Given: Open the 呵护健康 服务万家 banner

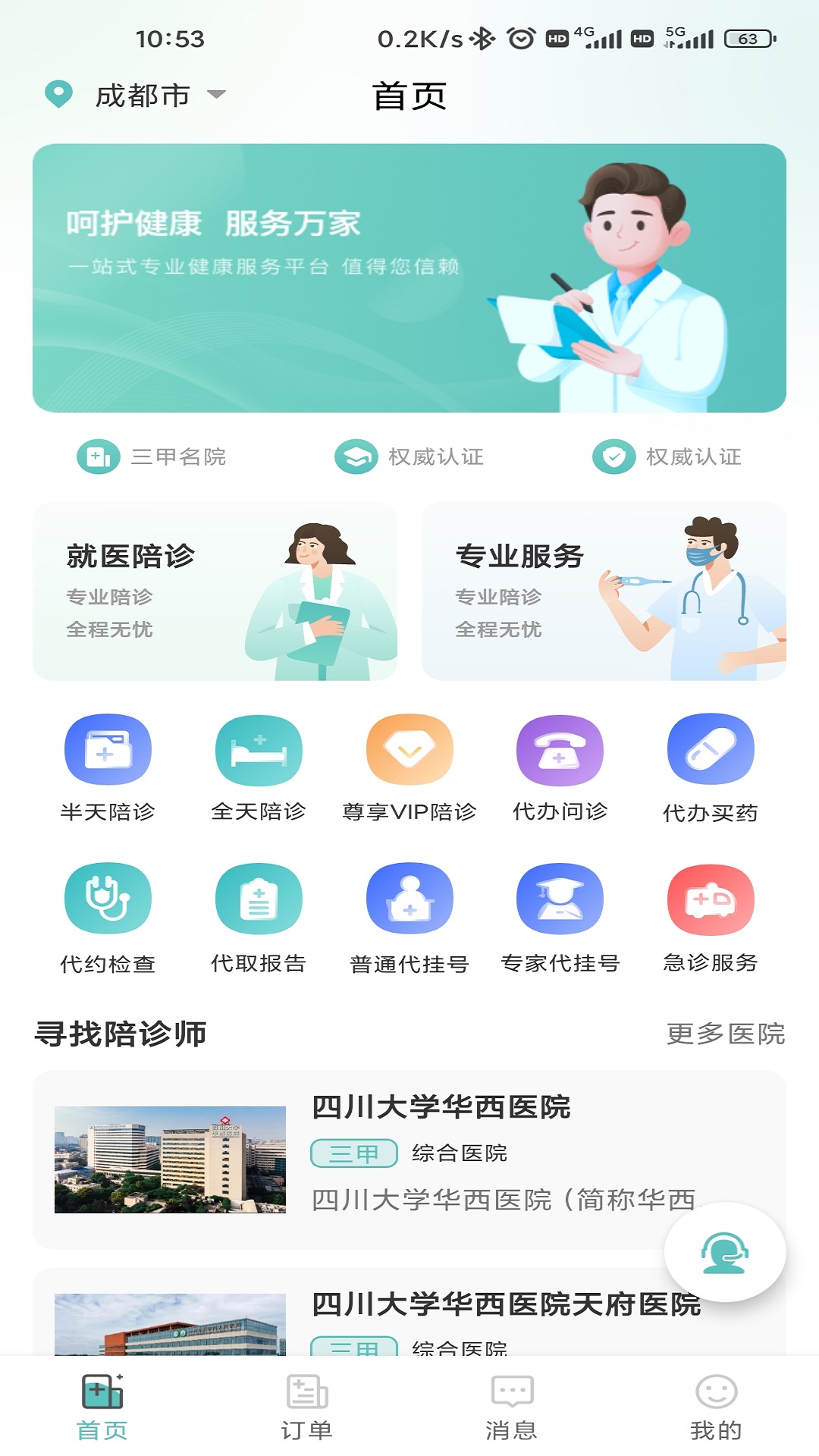Looking at the screenshot, I should point(409,278).
